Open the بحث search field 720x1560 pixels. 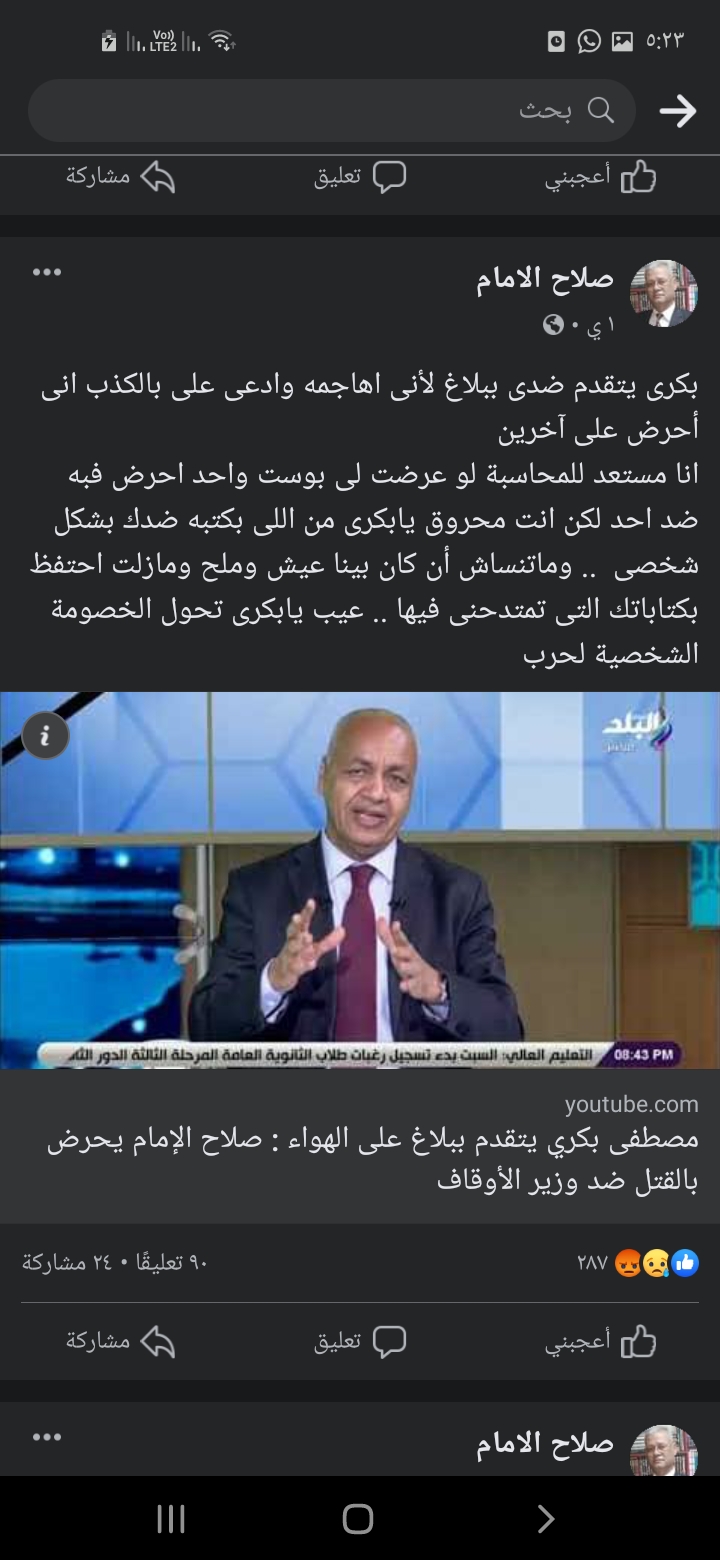point(330,111)
